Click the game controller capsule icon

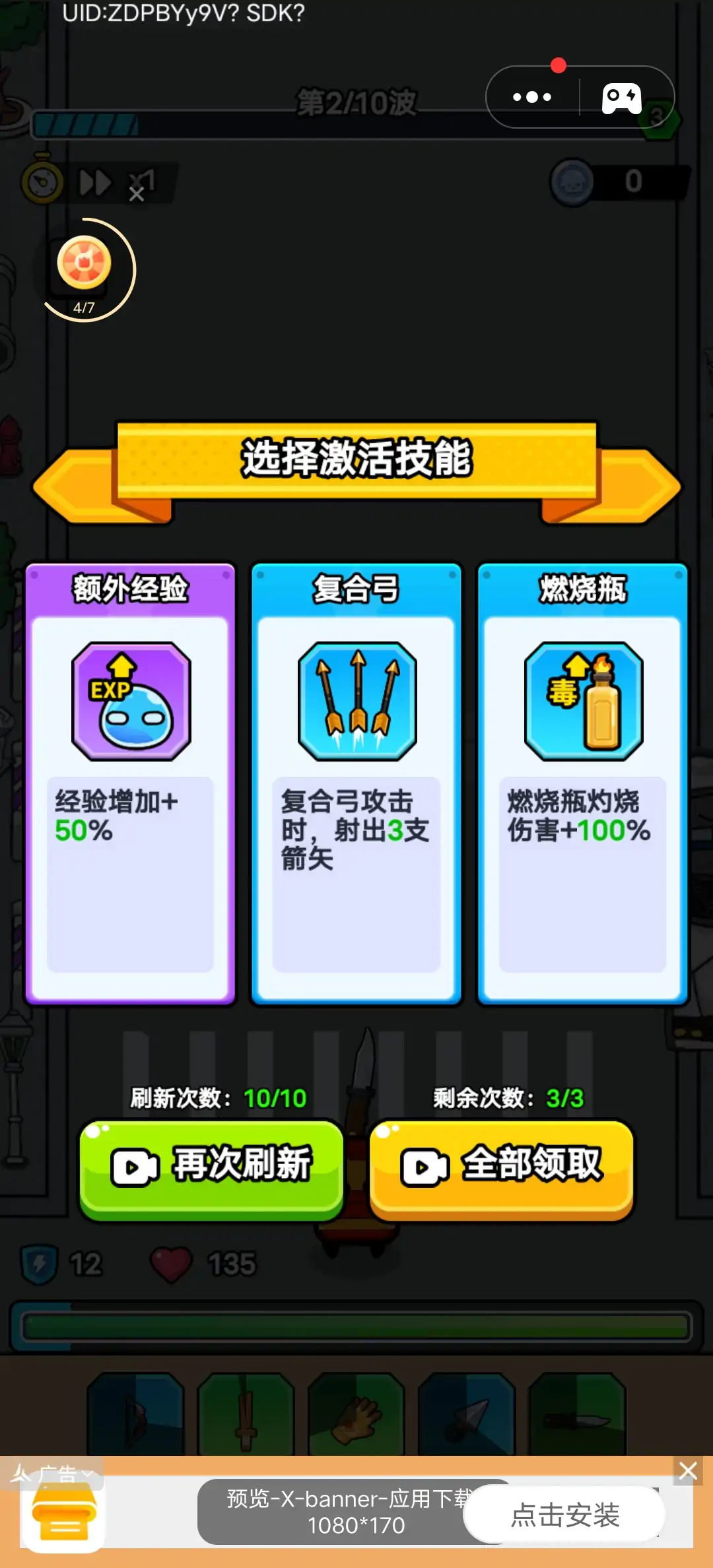(x=621, y=97)
